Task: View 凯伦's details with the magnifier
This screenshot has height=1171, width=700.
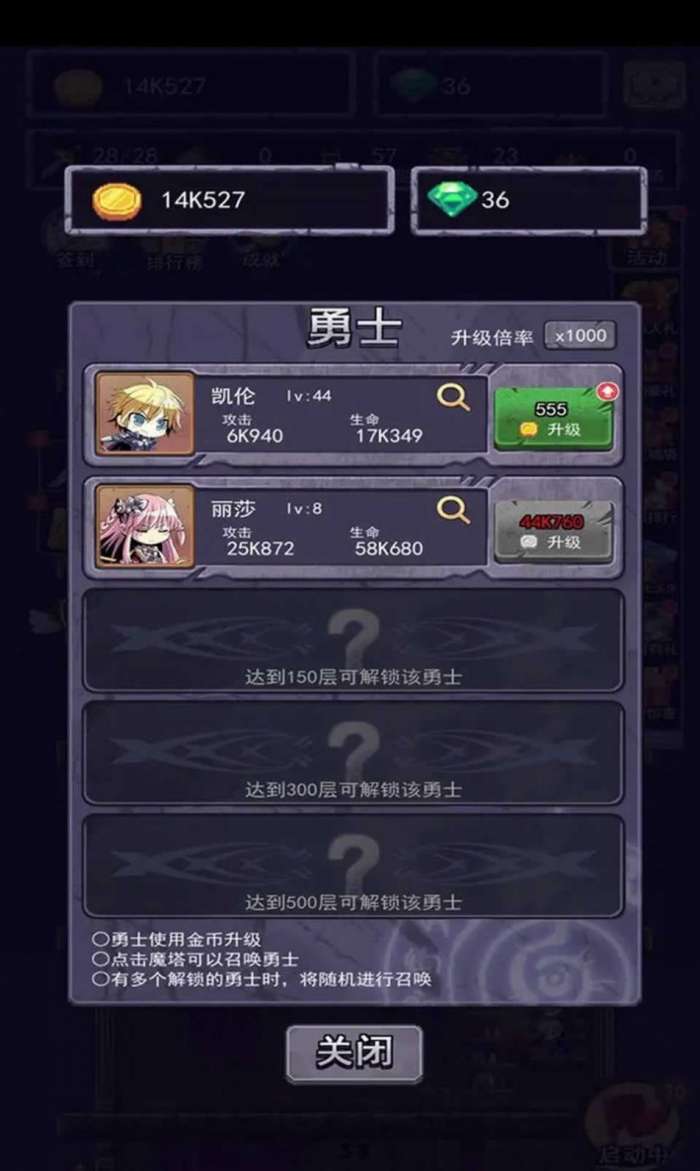Action: point(453,397)
